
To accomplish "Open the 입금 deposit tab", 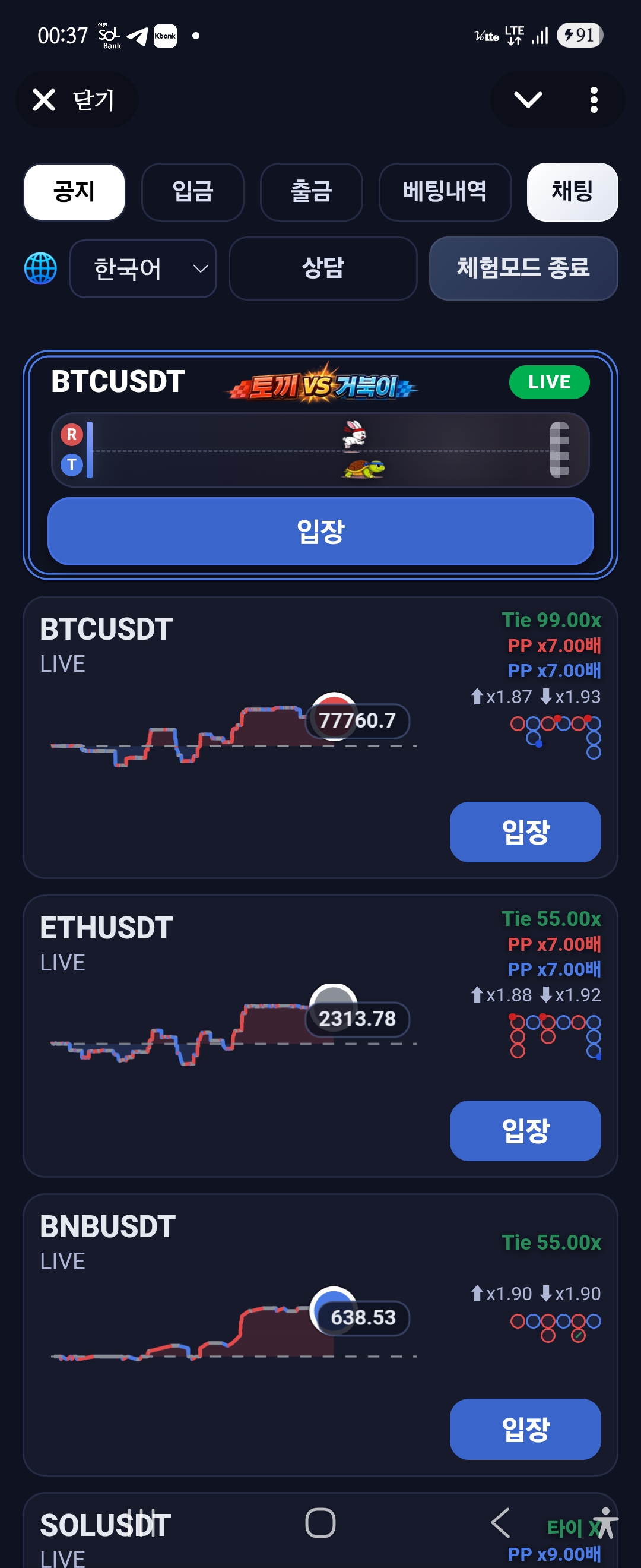I will click(193, 192).
